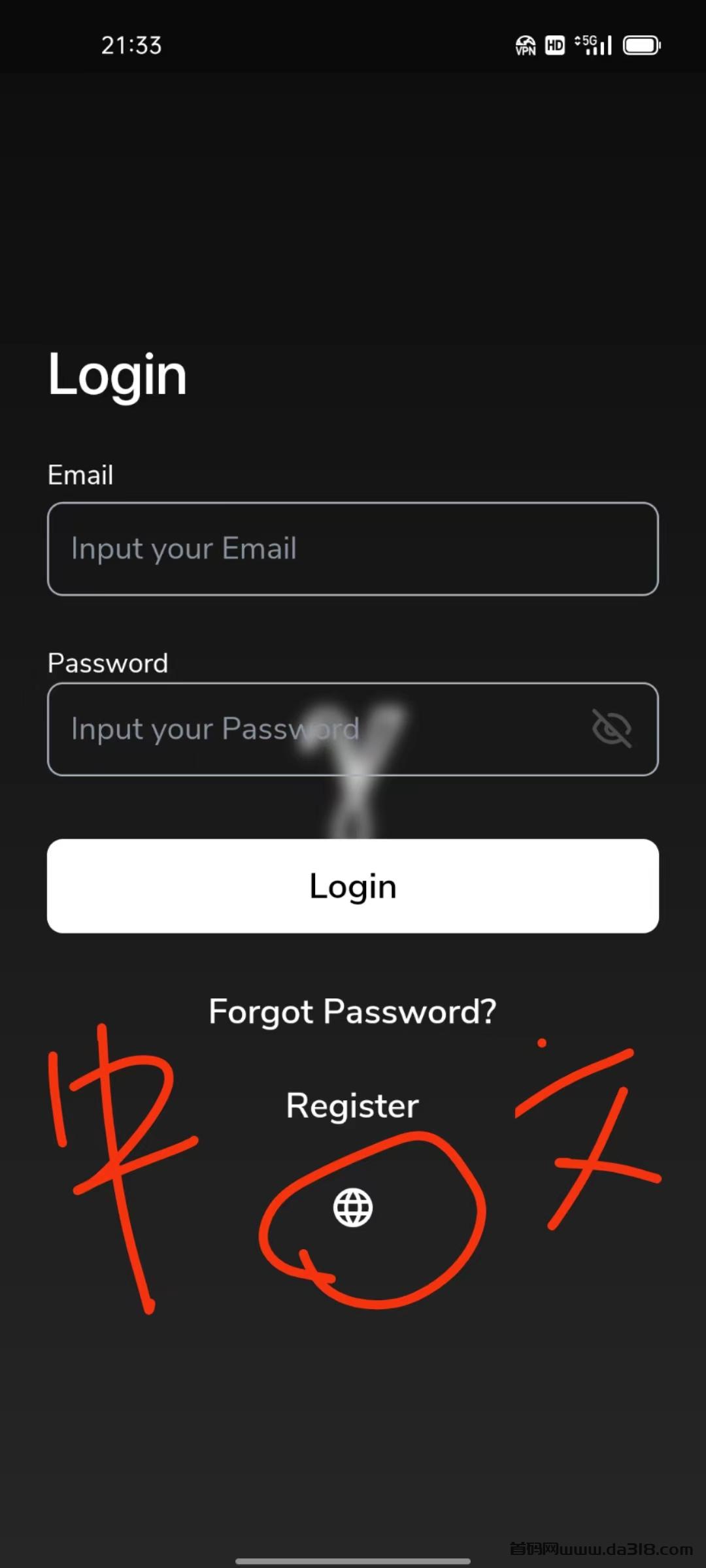
Task: Tap the Email input field
Action: pyautogui.click(x=353, y=549)
